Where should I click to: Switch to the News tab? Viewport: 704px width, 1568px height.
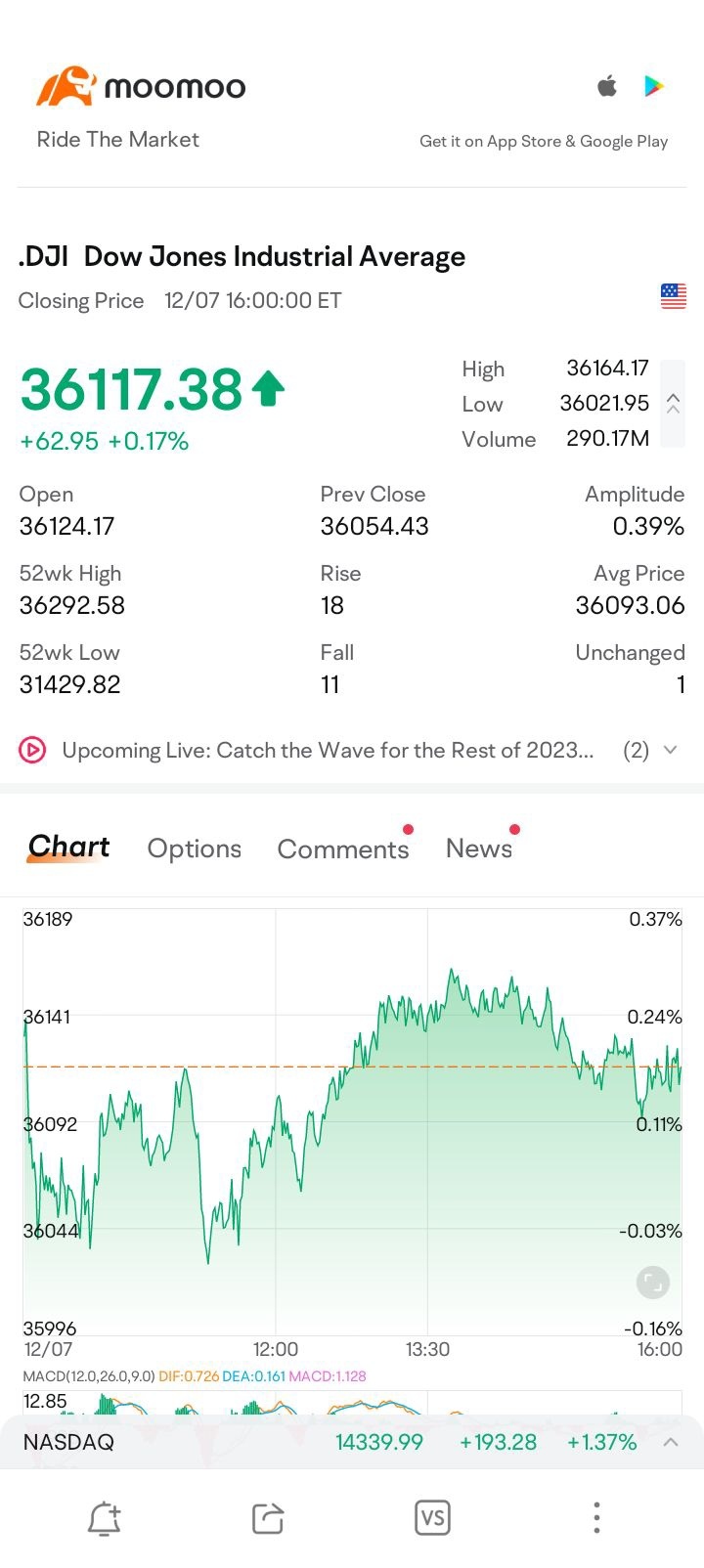[x=479, y=849]
